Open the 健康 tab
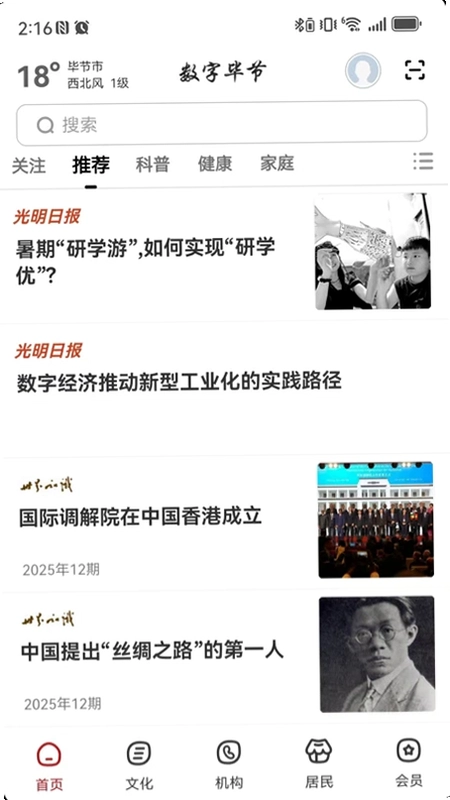The height and width of the screenshot is (800, 450). [x=215, y=164]
